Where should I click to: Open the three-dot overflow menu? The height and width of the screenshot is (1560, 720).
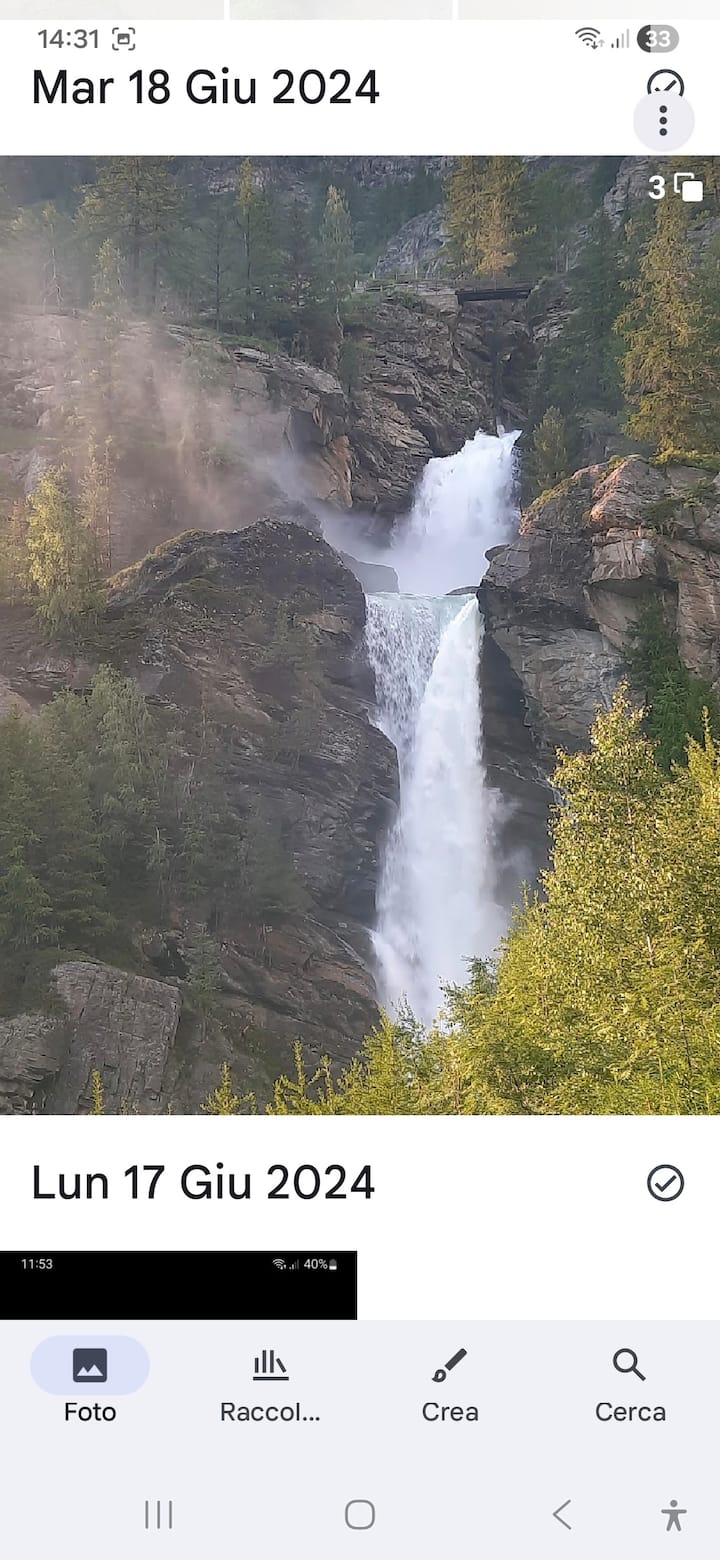pyautogui.click(x=663, y=121)
